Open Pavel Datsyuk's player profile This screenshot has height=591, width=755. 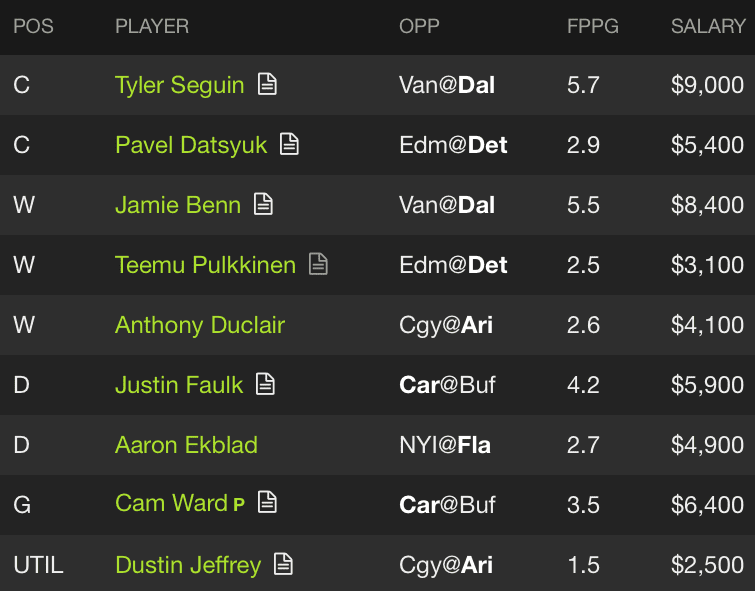point(191,145)
